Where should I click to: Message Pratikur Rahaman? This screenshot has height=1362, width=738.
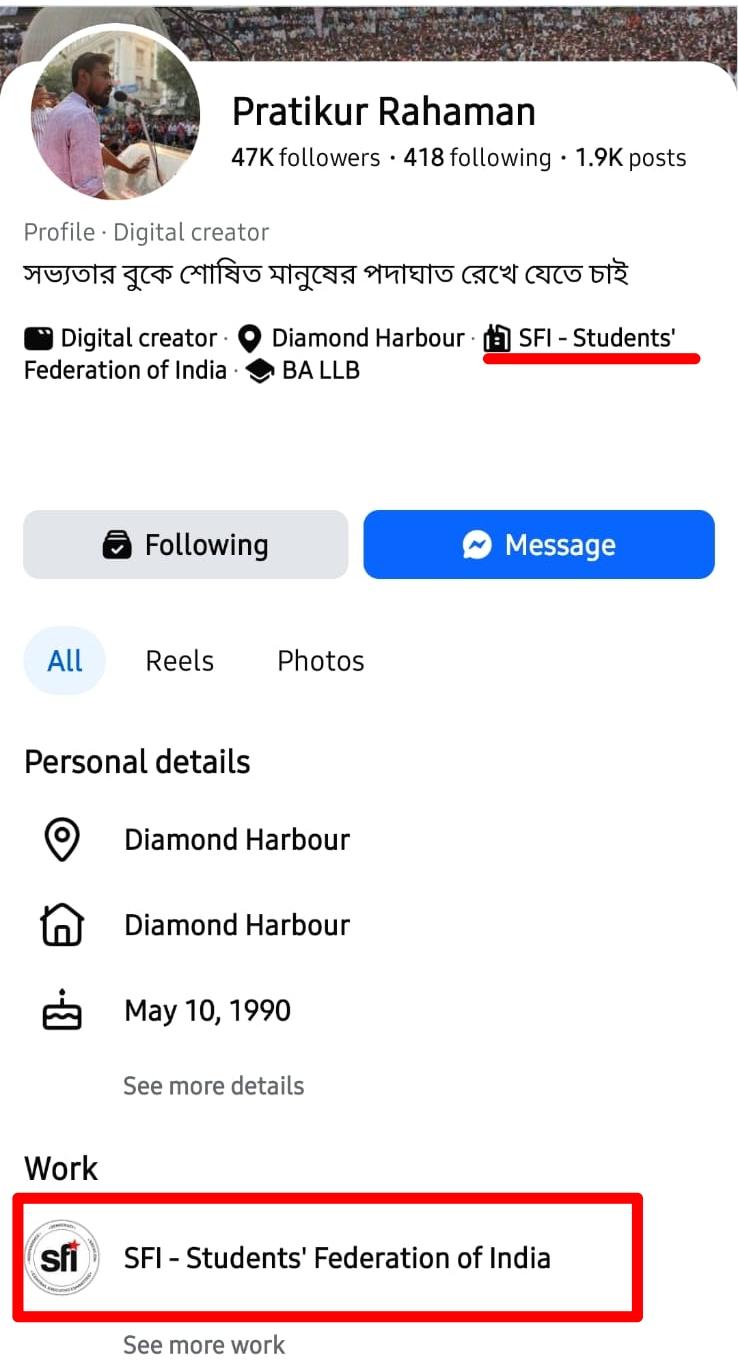pyautogui.click(x=539, y=545)
